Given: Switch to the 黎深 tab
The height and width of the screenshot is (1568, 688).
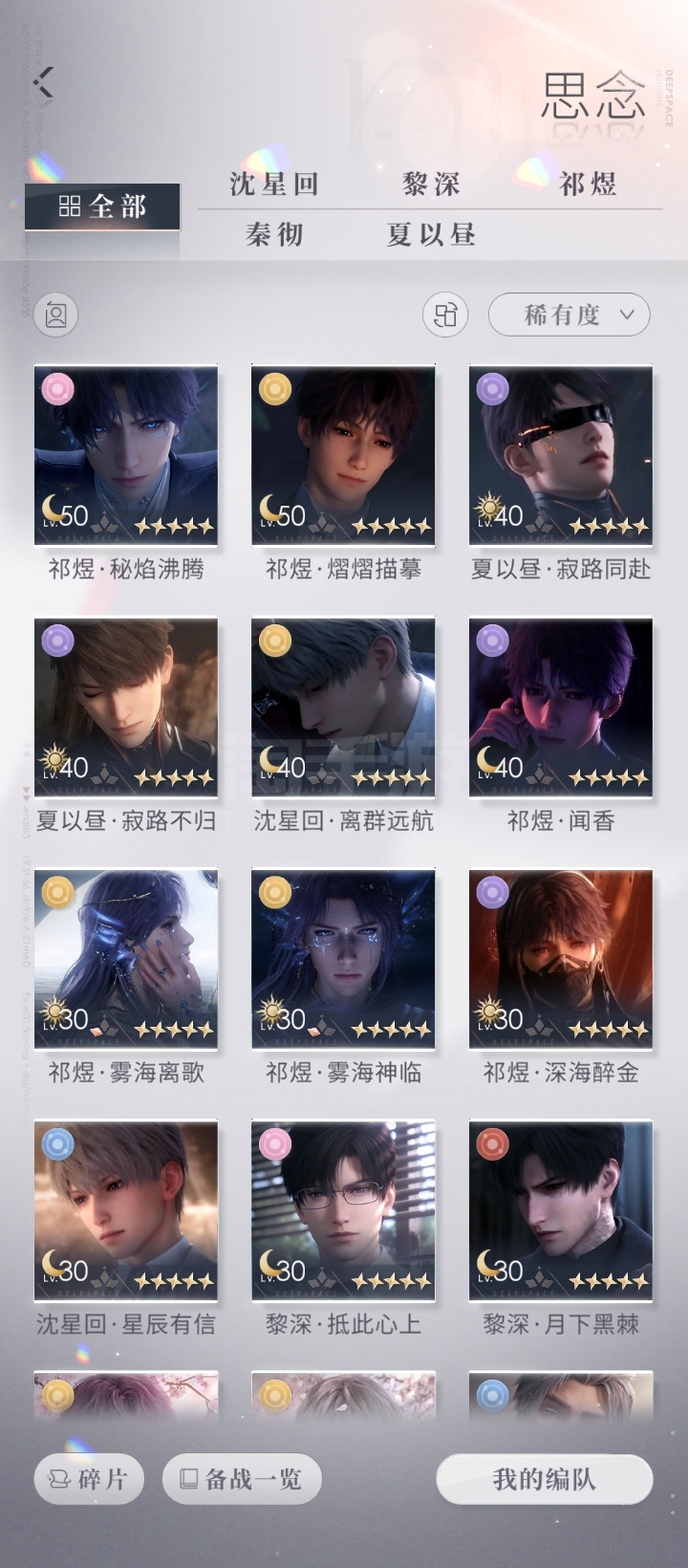Looking at the screenshot, I should tap(431, 184).
